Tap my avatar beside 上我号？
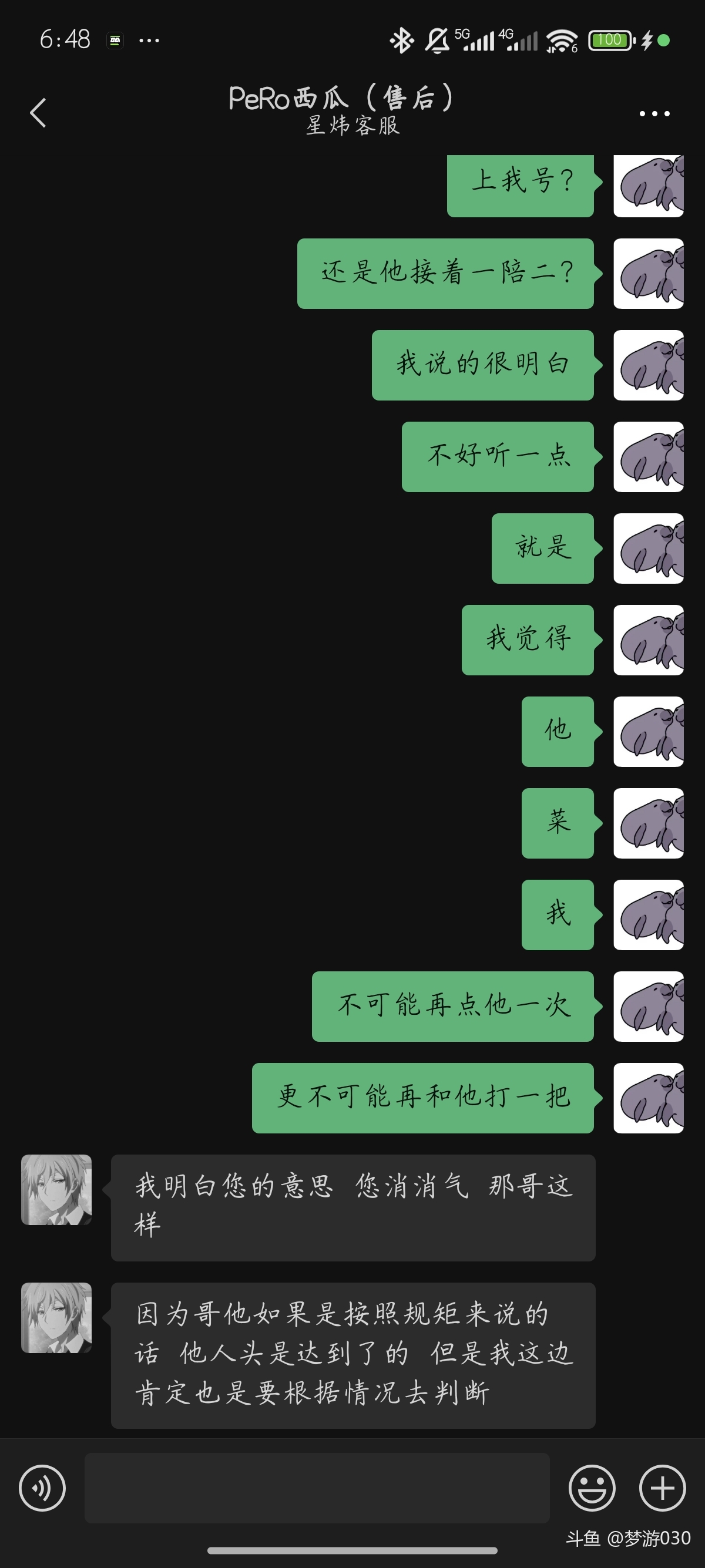Viewport: 705px width, 1568px height. [x=649, y=186]
